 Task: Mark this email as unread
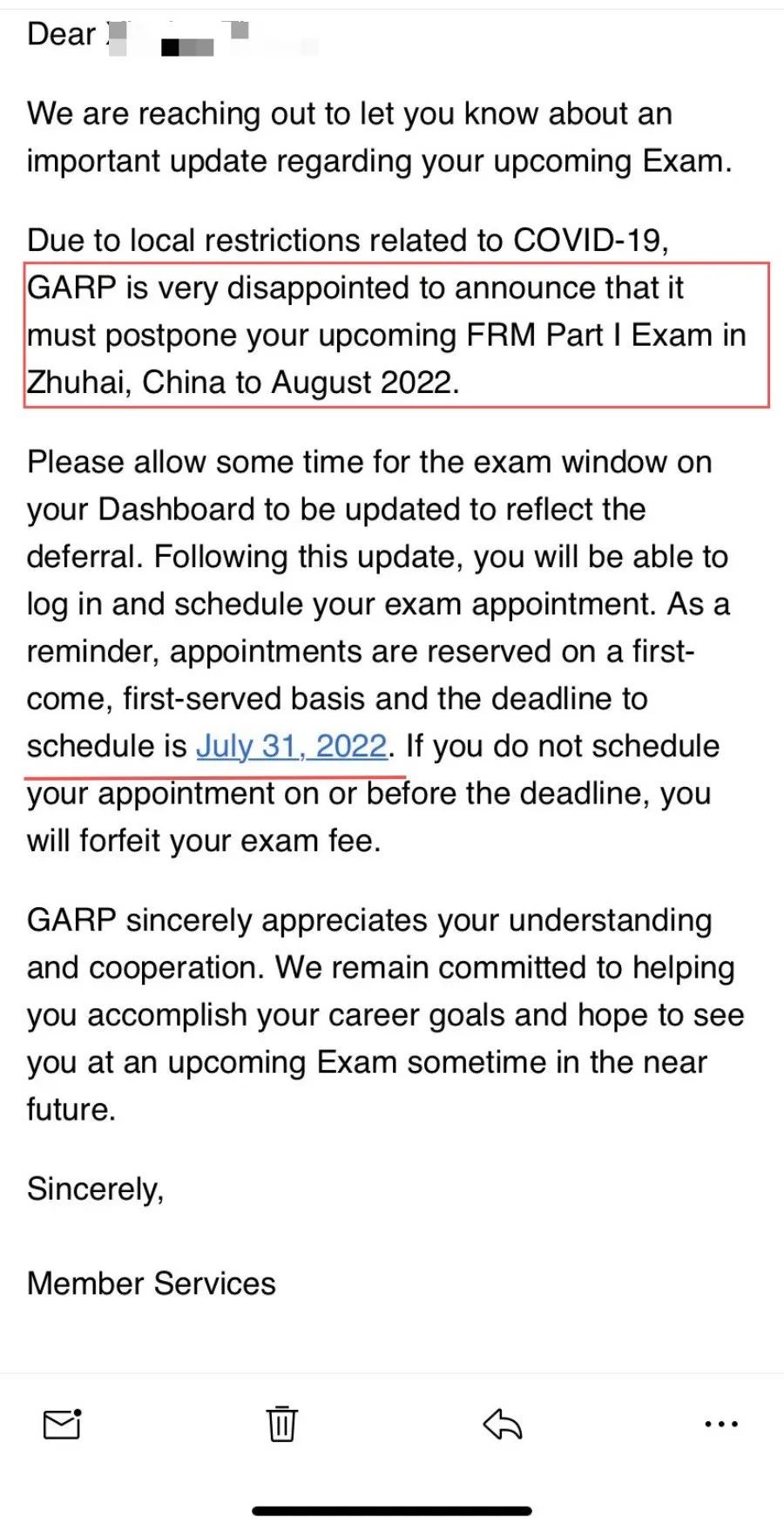(63, 1425)
